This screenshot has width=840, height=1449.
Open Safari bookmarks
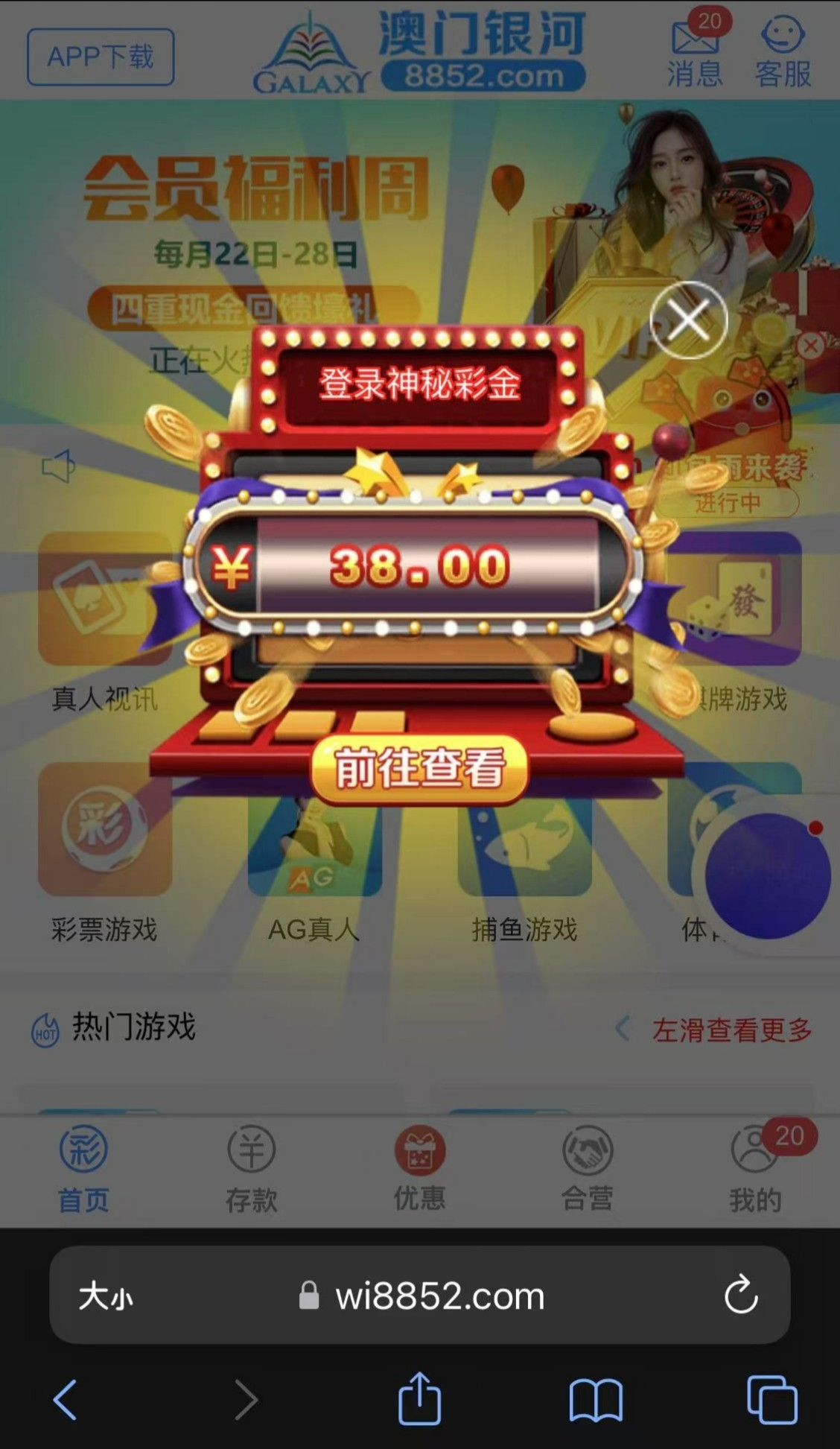coord(595,1399)
